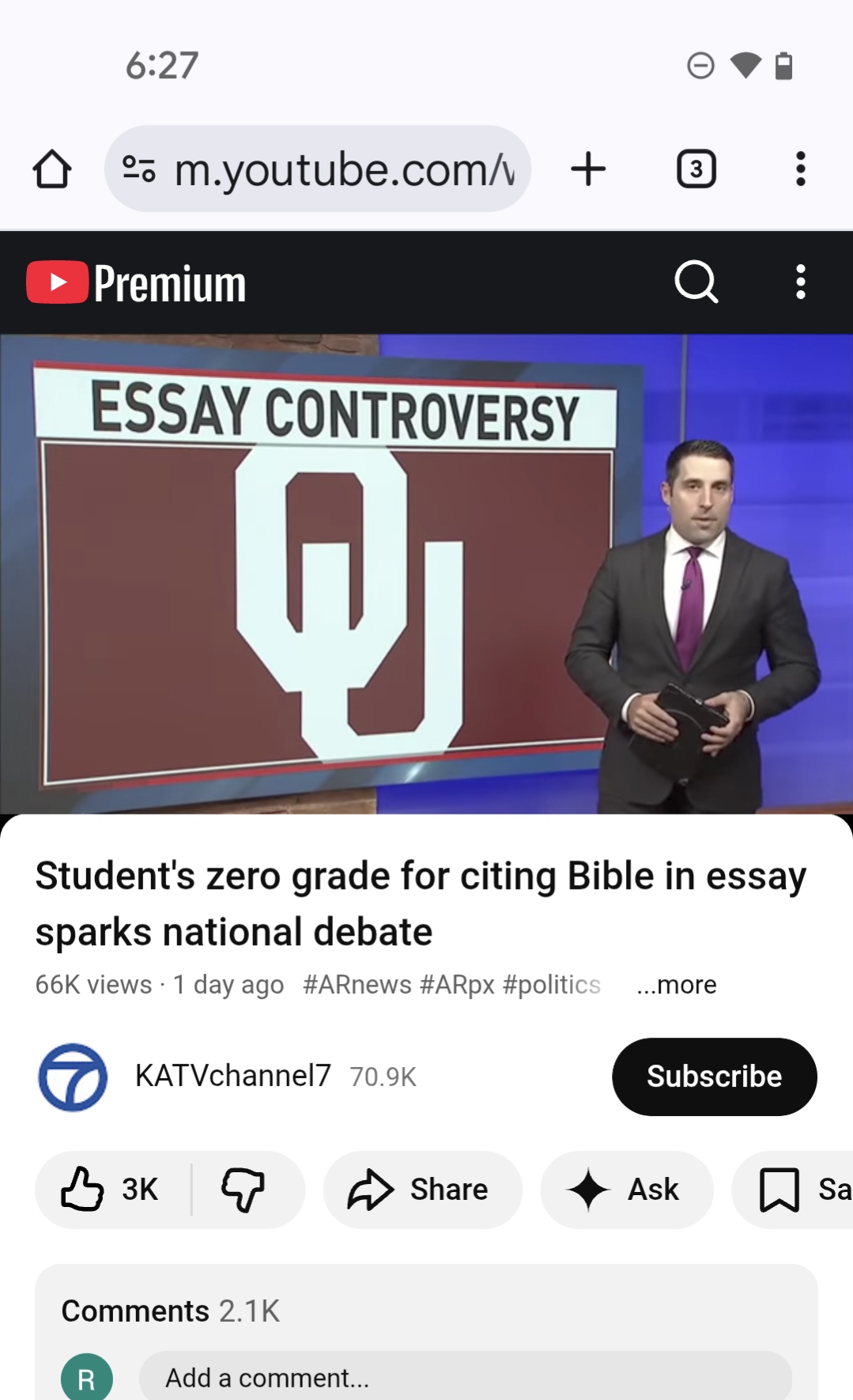
Task: Go to YouTube Premium home via logo
Action: [x=137, y=282]
